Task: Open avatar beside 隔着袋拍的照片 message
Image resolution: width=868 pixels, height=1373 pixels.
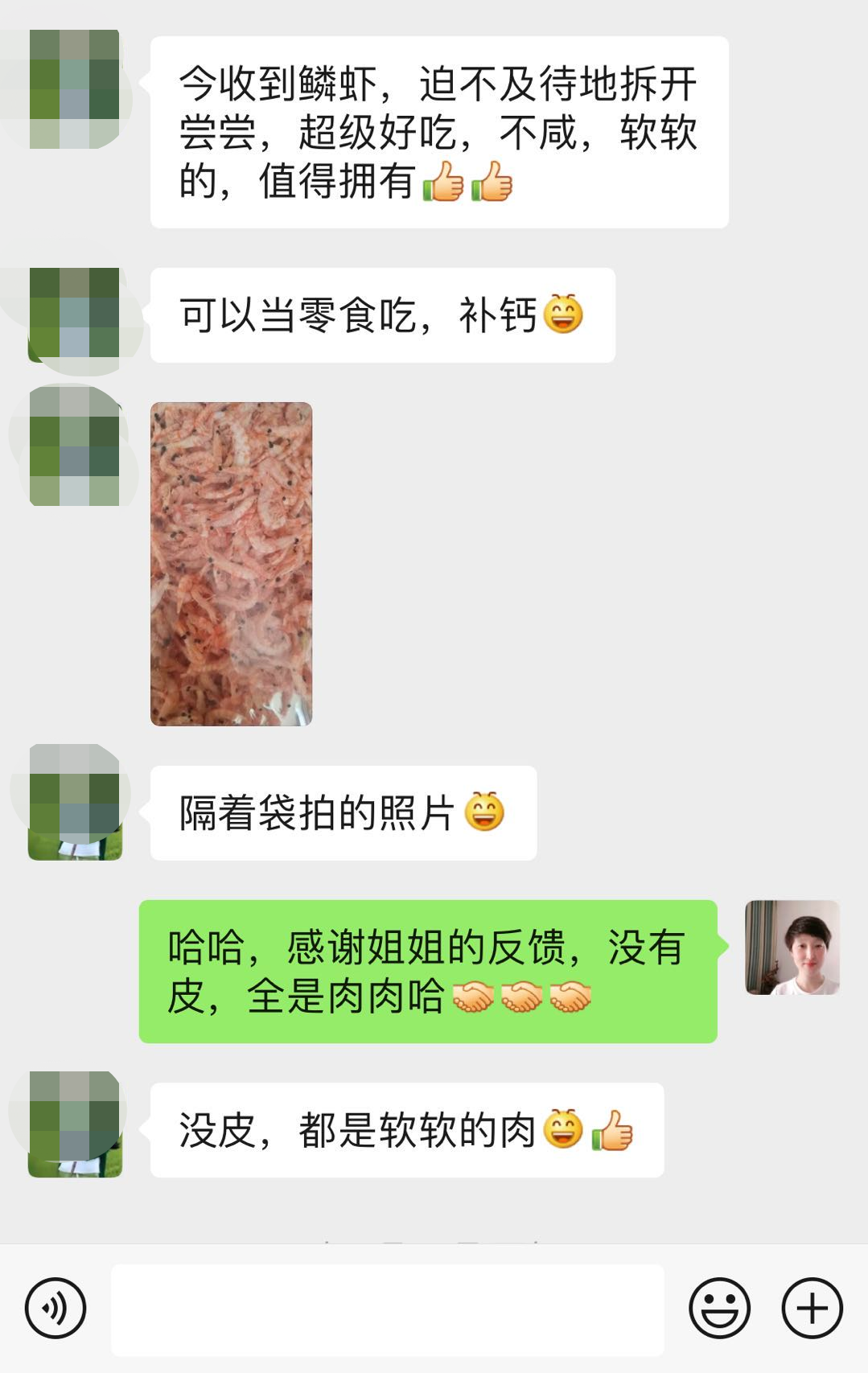Action: pos(75,803)
